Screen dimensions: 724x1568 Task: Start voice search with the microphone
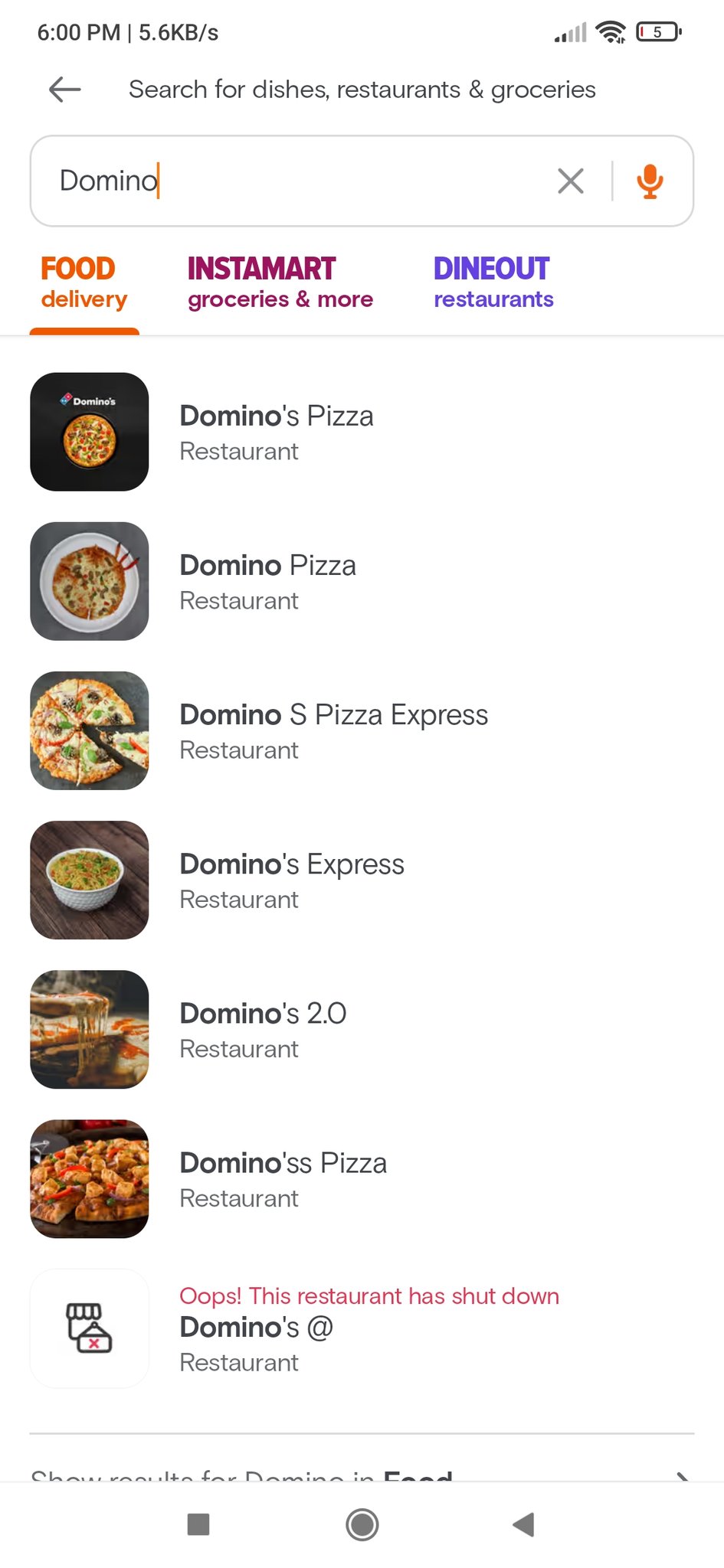coord(650,181)
